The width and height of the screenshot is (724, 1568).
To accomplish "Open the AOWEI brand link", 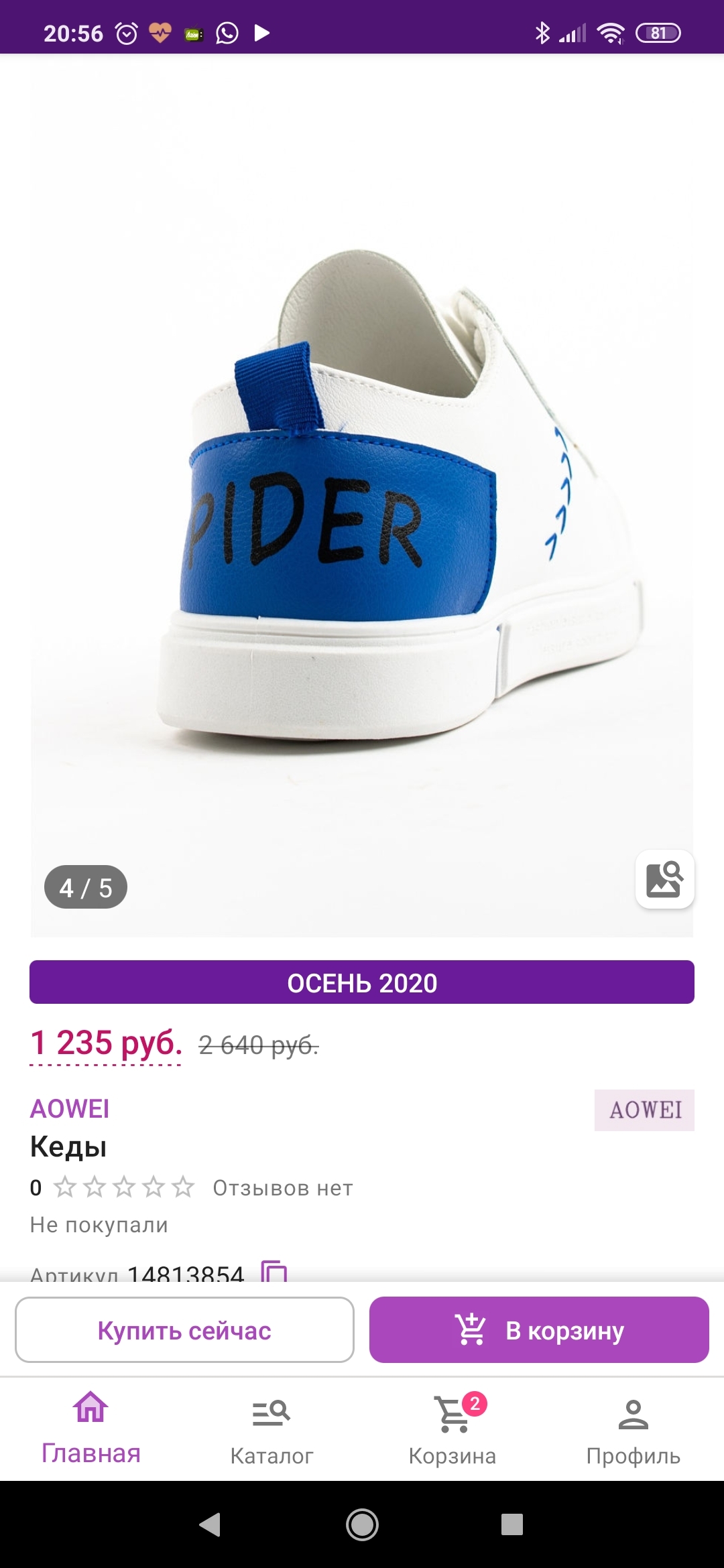I will [70, 1109].
